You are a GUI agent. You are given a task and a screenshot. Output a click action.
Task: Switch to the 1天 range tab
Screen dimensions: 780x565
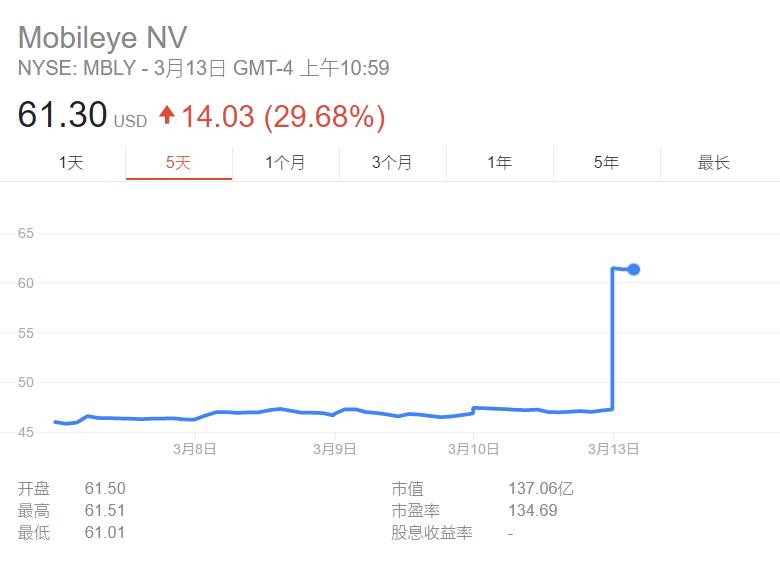coord(71,163)
